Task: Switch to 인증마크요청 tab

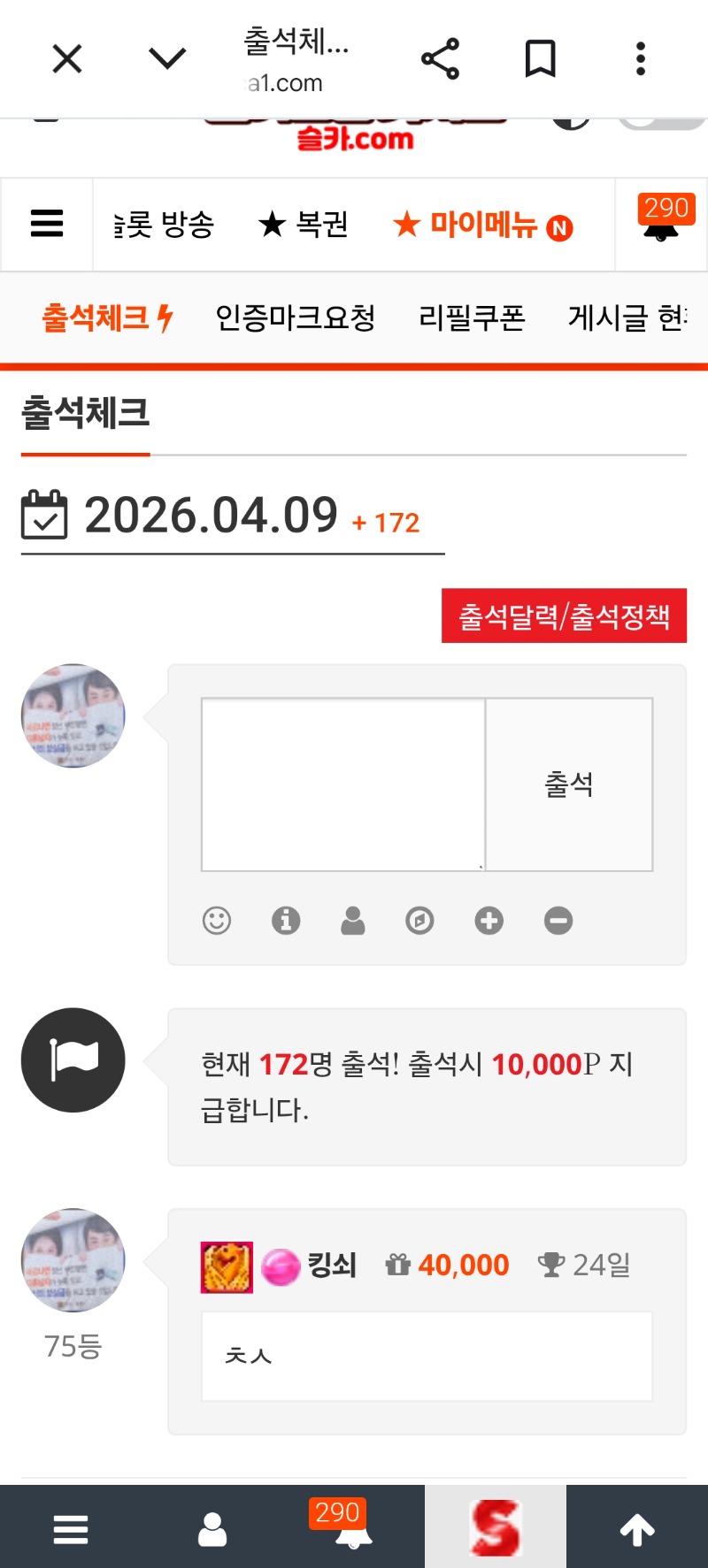Action: [296, 317]
